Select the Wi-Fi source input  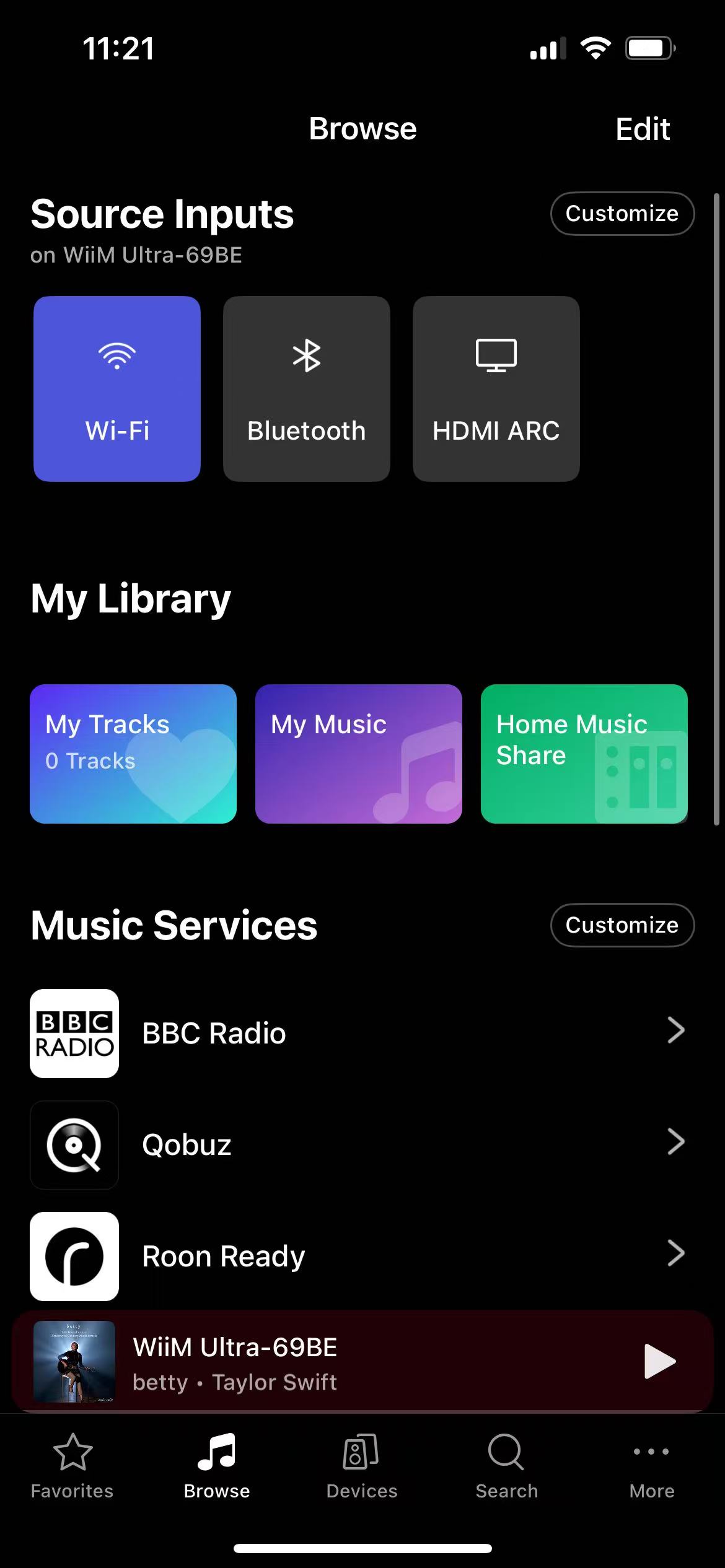pyautogui.click(x=117, y=388)
